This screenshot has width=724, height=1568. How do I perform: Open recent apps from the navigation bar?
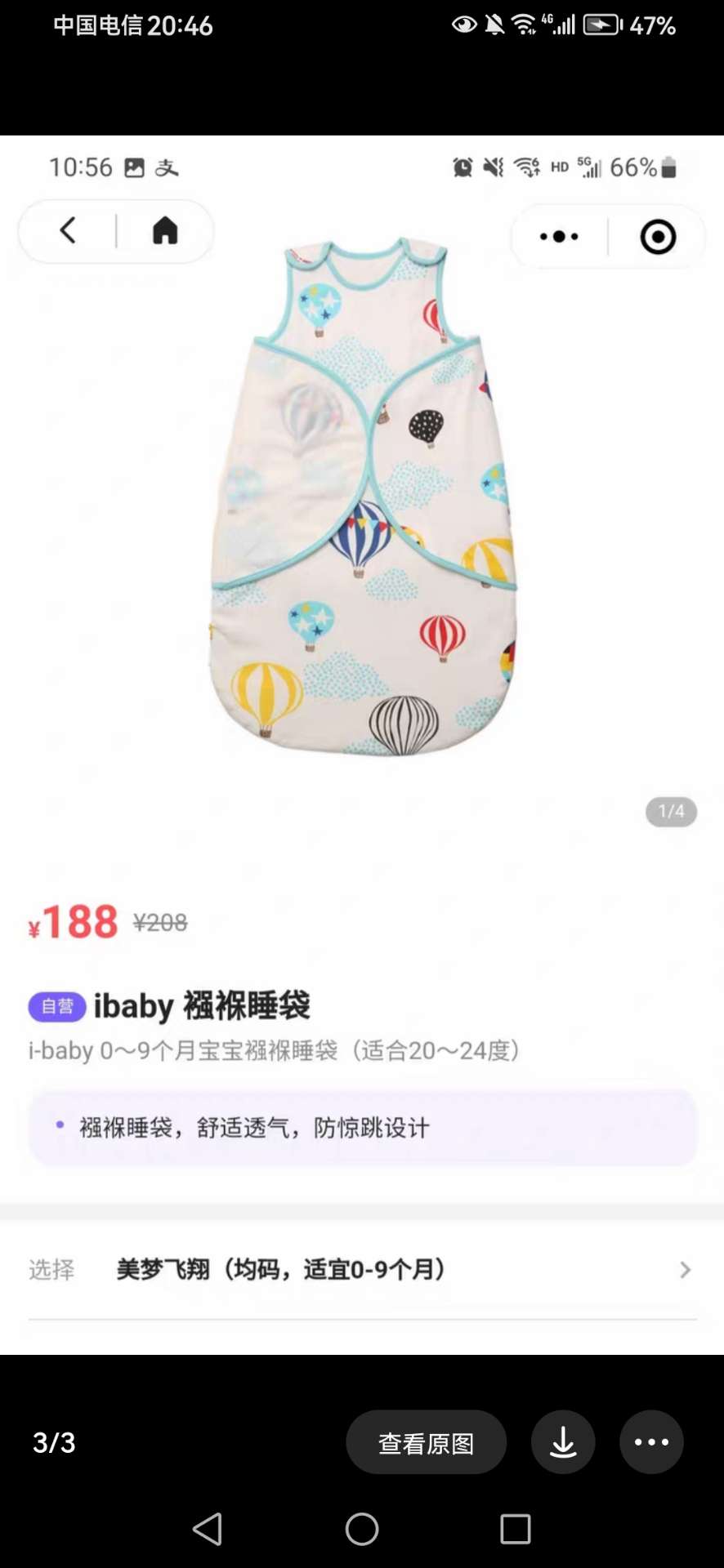[516, 1529]
